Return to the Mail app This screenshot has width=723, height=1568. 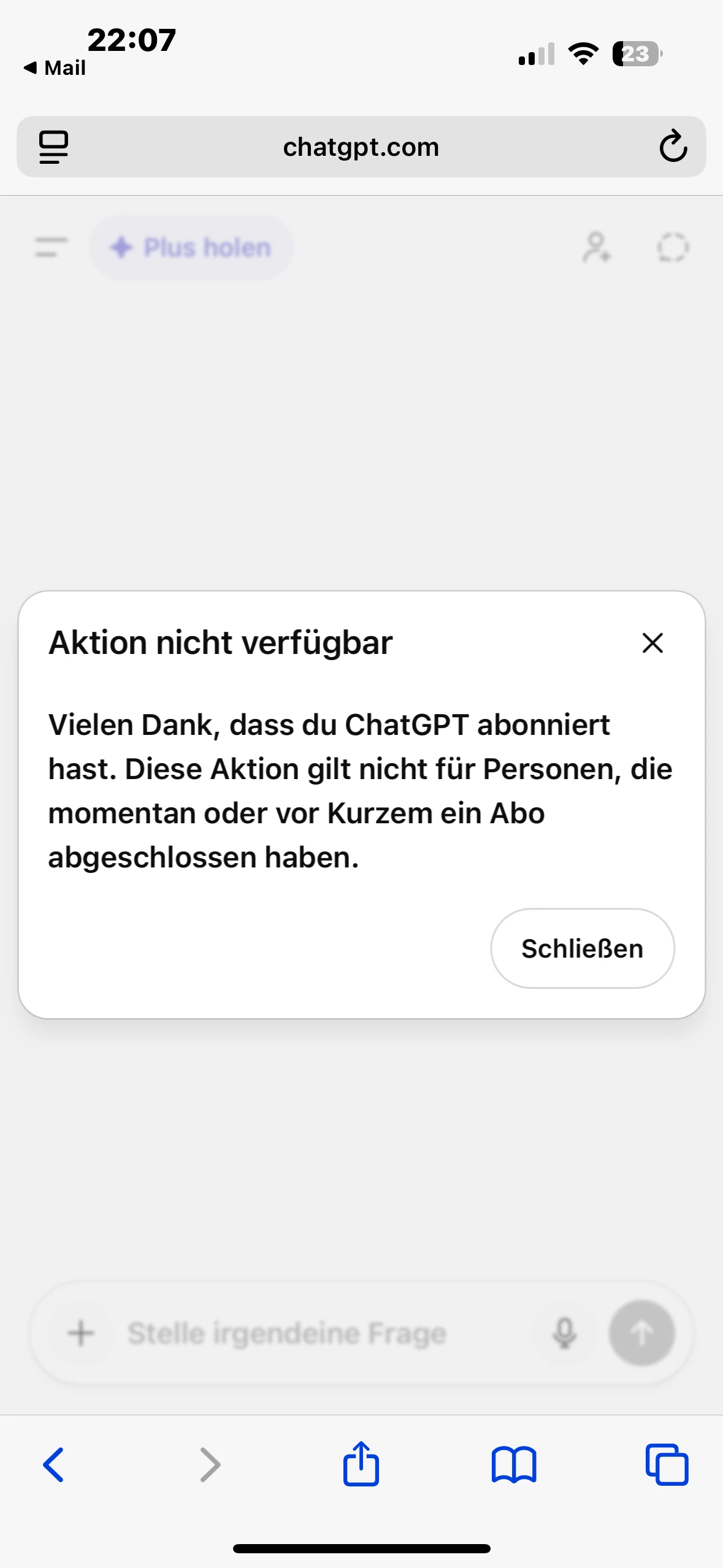[x=55, y=67]
